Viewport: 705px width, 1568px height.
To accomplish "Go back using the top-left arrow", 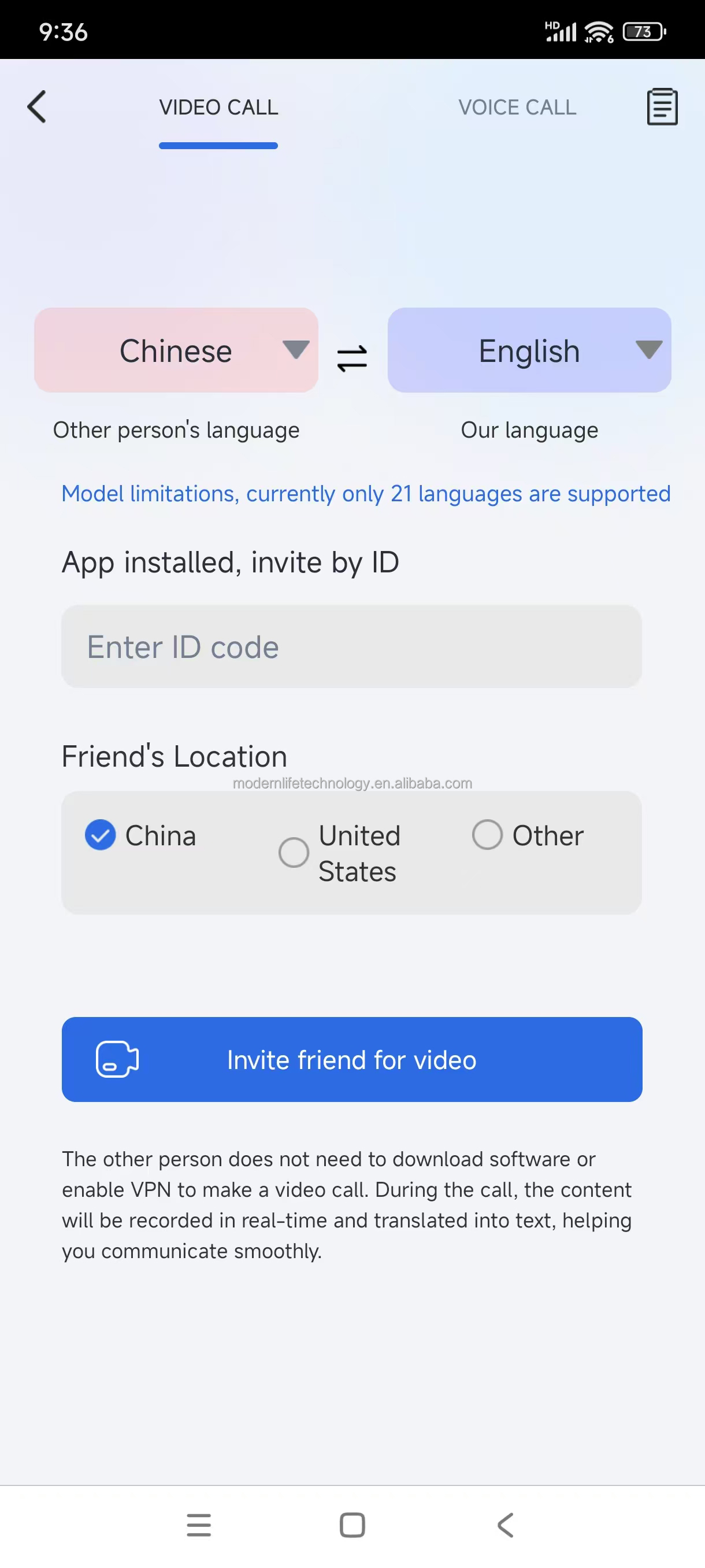I will pos(36,107).
